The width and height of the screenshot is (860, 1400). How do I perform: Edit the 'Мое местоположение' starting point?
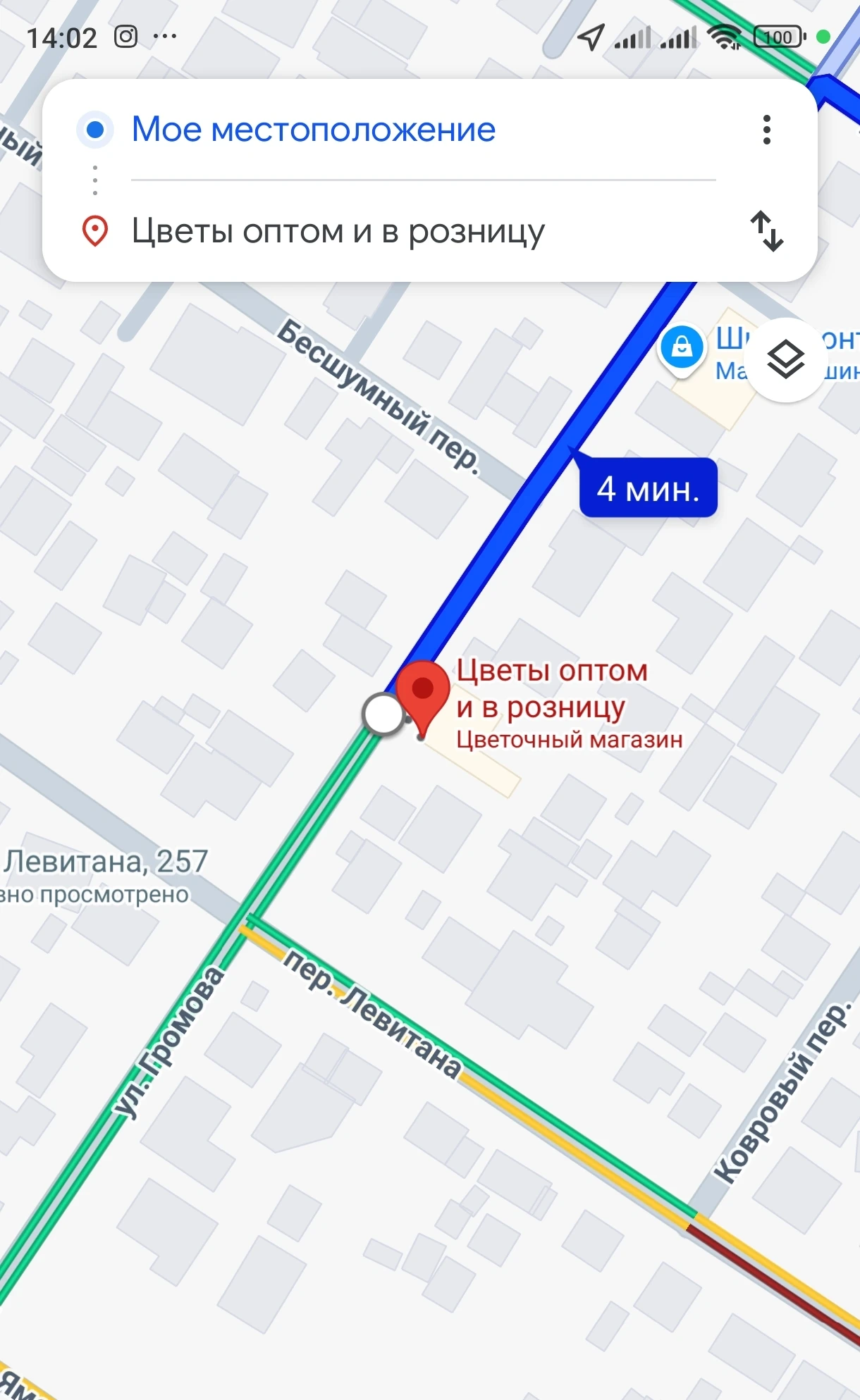[x=314, y=130]
